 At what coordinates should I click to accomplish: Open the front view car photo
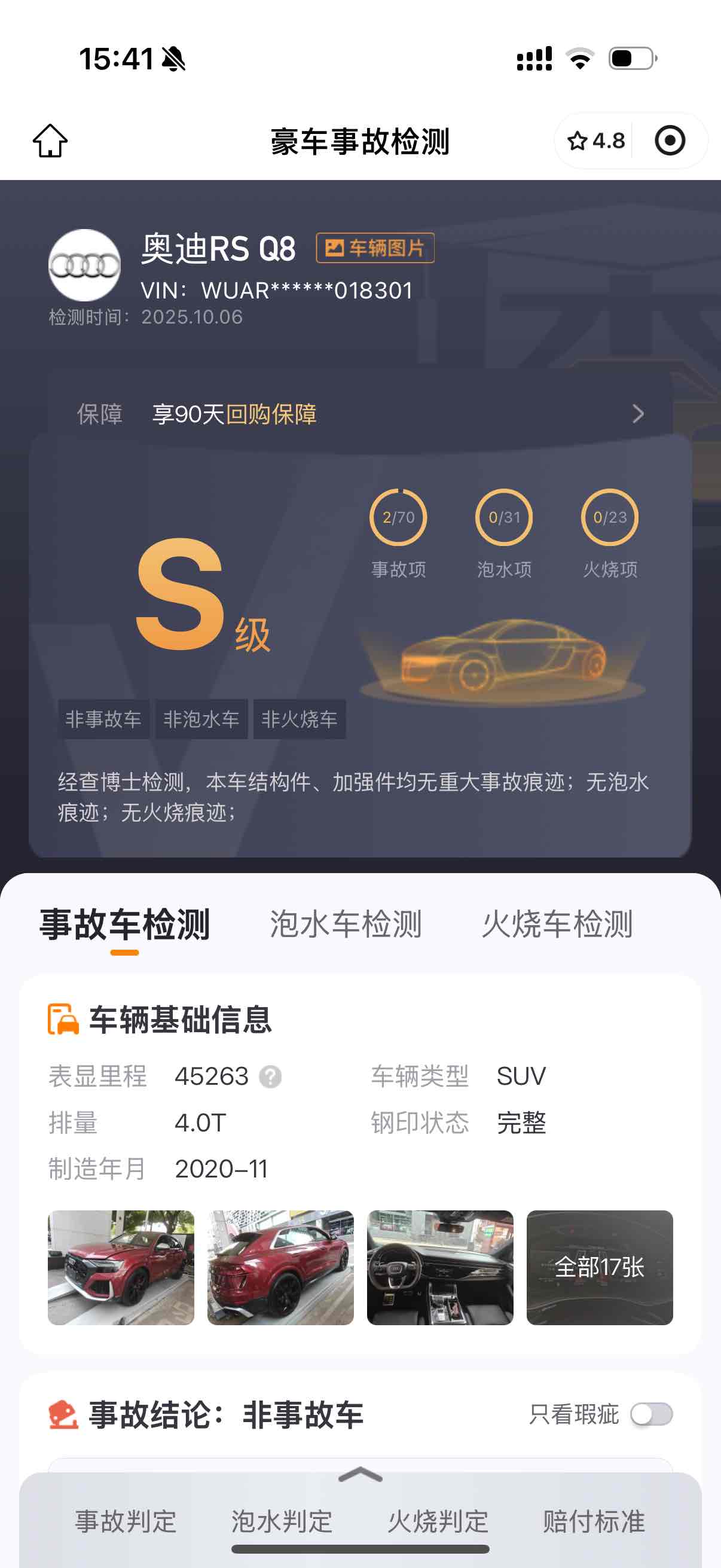tap(121, 1267)
